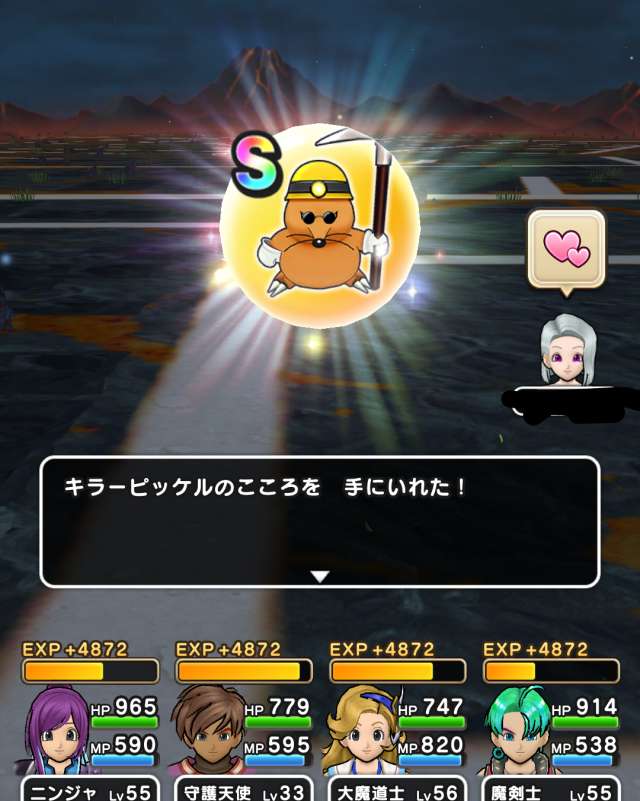
Task: Tap the hearts emote speech bubble
Action: [566, 249]
